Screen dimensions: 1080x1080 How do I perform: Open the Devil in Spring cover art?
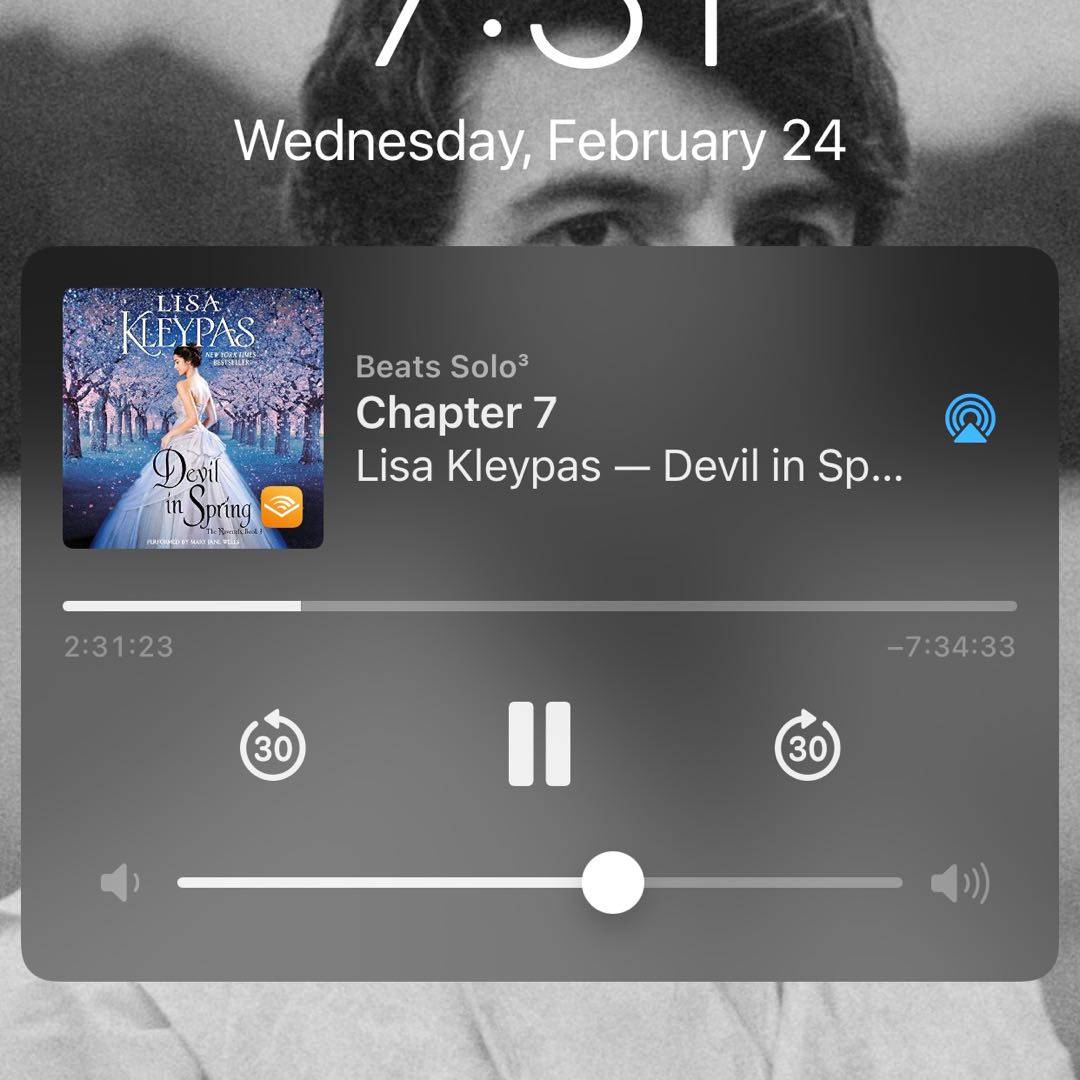coord(193,418)
